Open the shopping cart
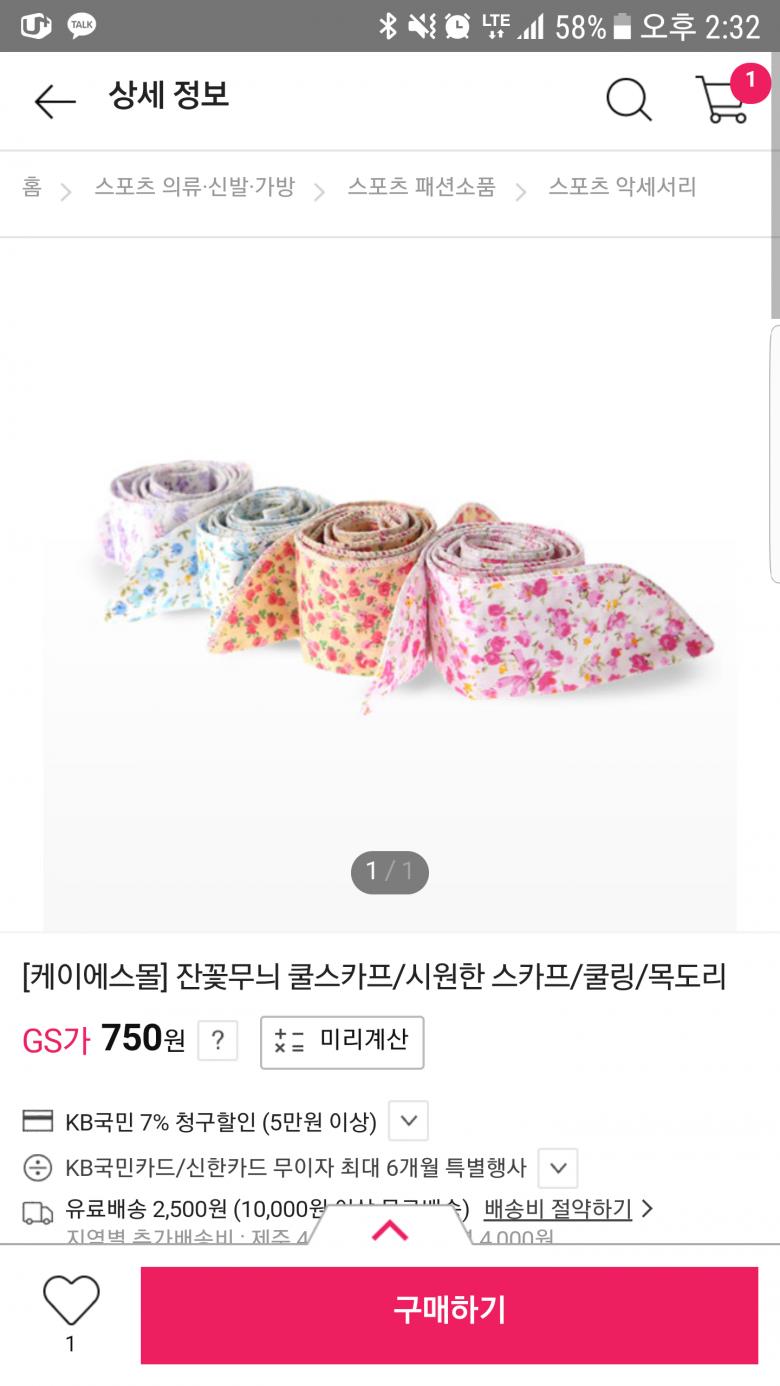 [x=724, y=98]
